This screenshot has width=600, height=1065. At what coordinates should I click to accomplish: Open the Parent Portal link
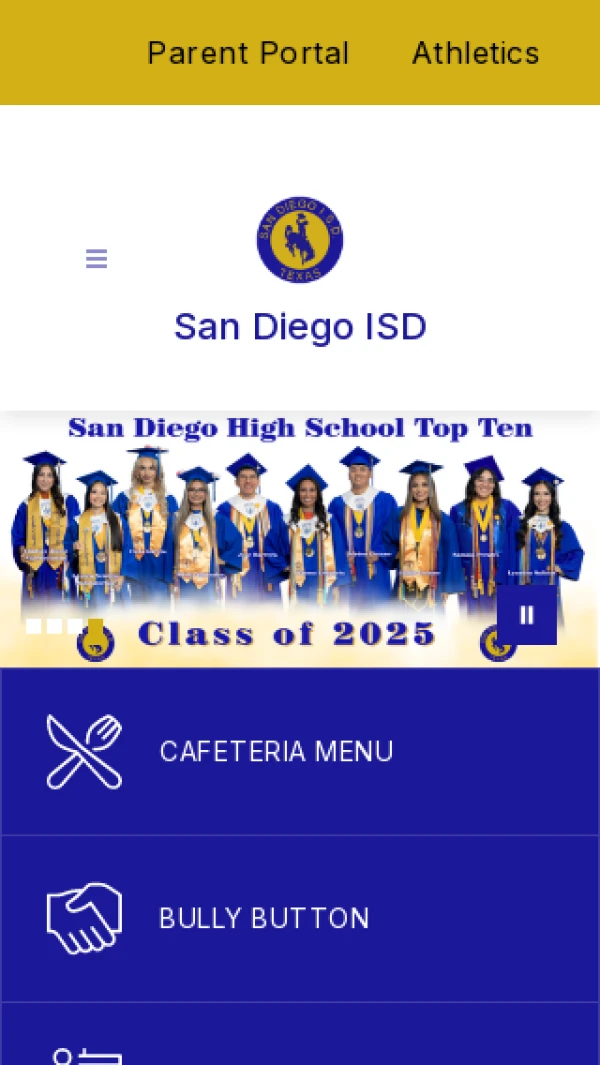point(248,53)
